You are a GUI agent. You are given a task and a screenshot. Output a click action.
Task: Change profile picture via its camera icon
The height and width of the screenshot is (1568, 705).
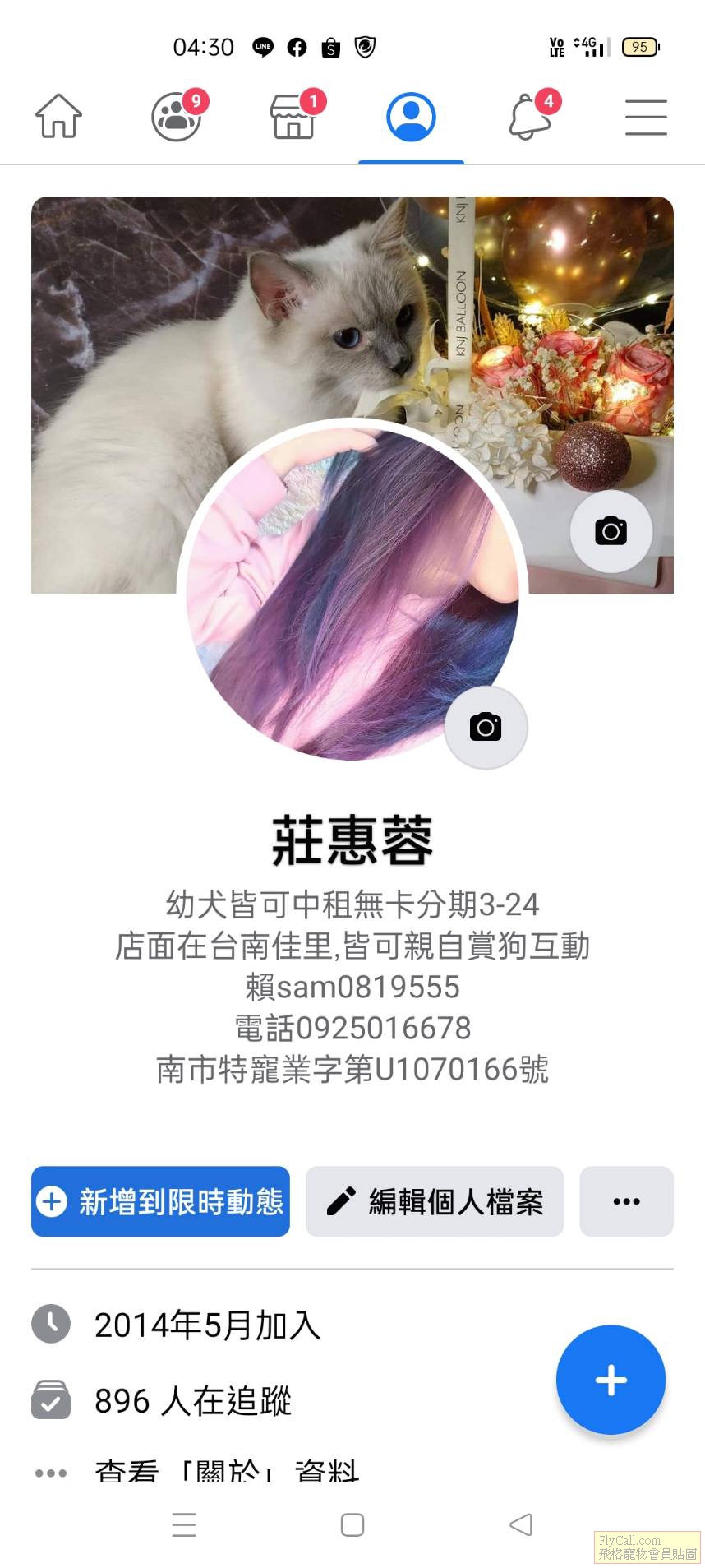pos(486,727)
